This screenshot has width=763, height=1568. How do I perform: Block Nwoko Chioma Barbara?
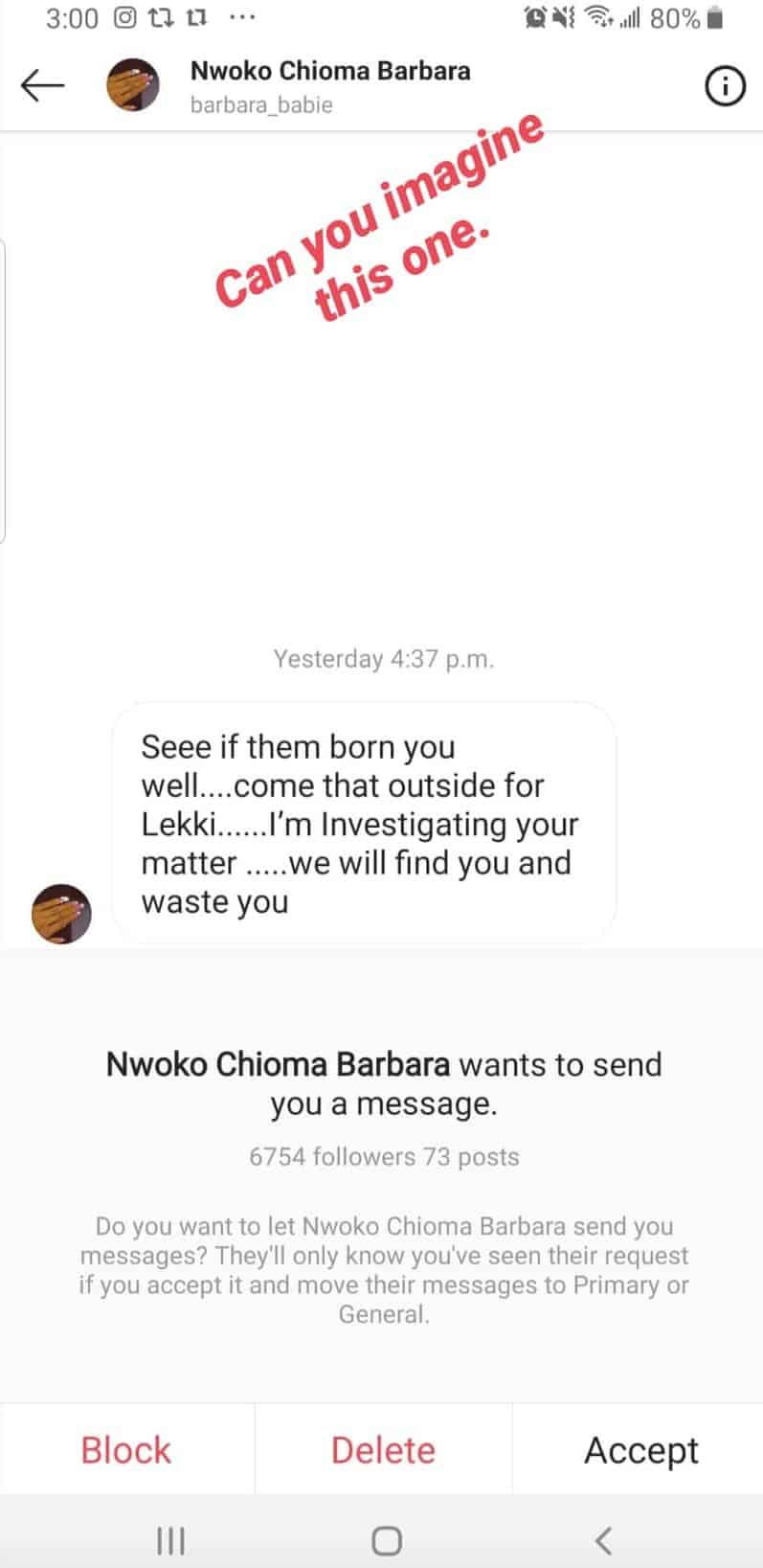pos(126,1450)
